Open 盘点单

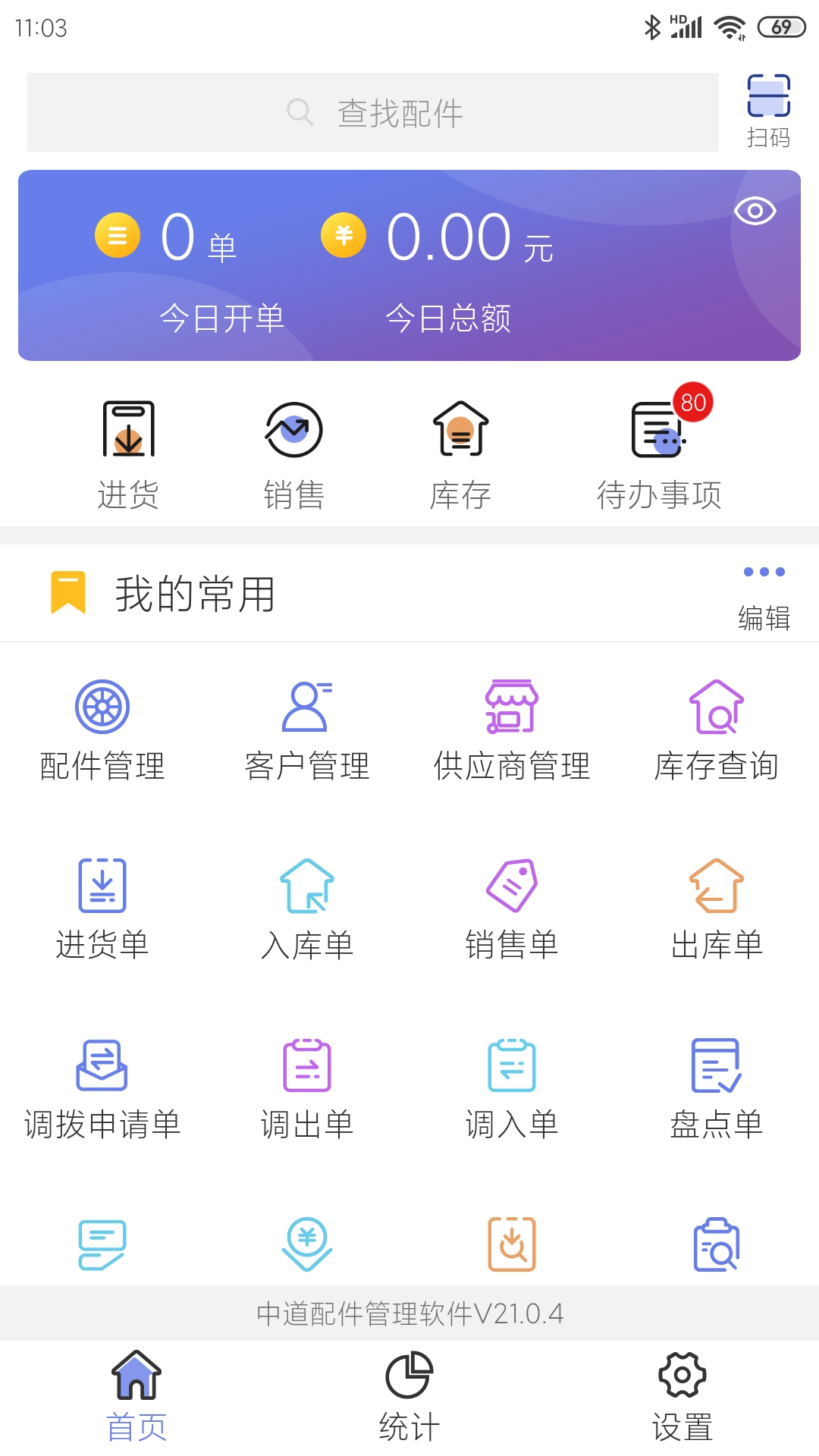[717, 1089]
